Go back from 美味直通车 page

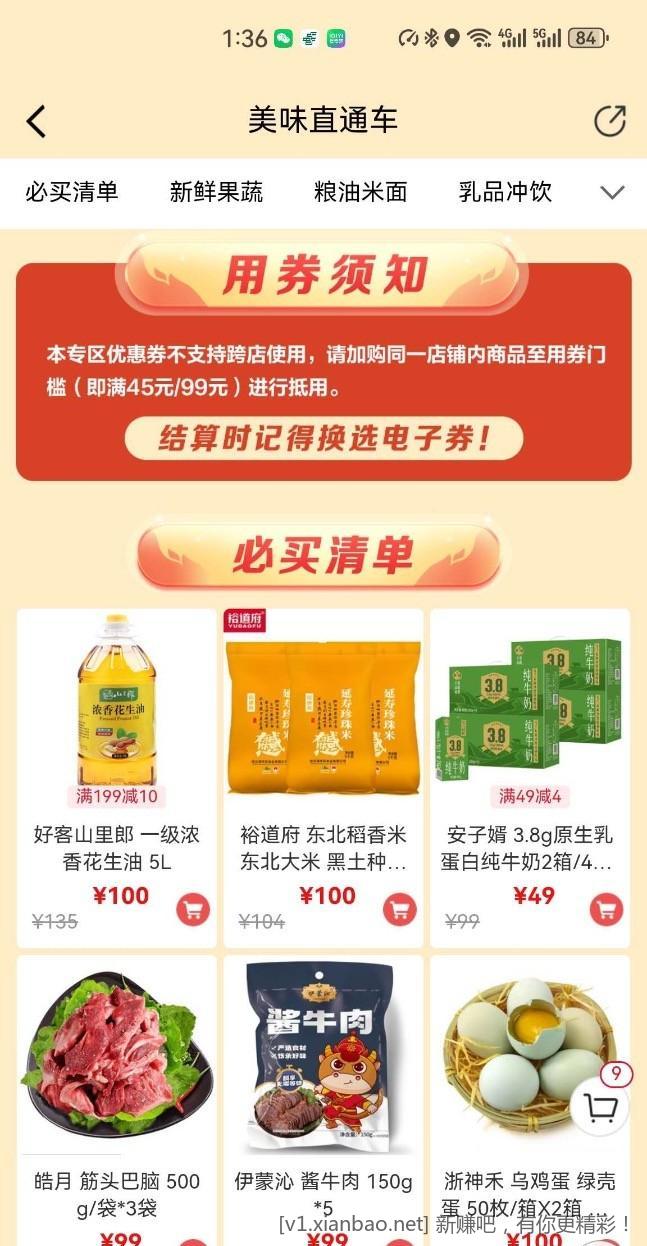pos(36,122)
